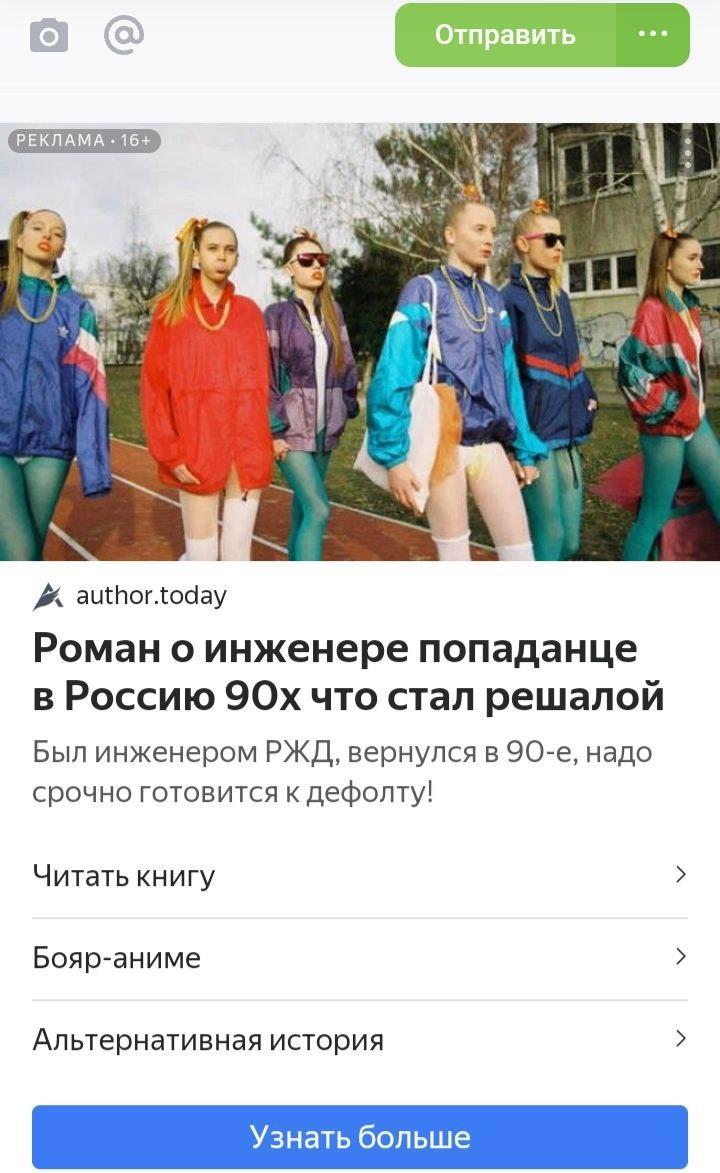
Task: Open send options three-dots dropdown
Action: (653, 35)
